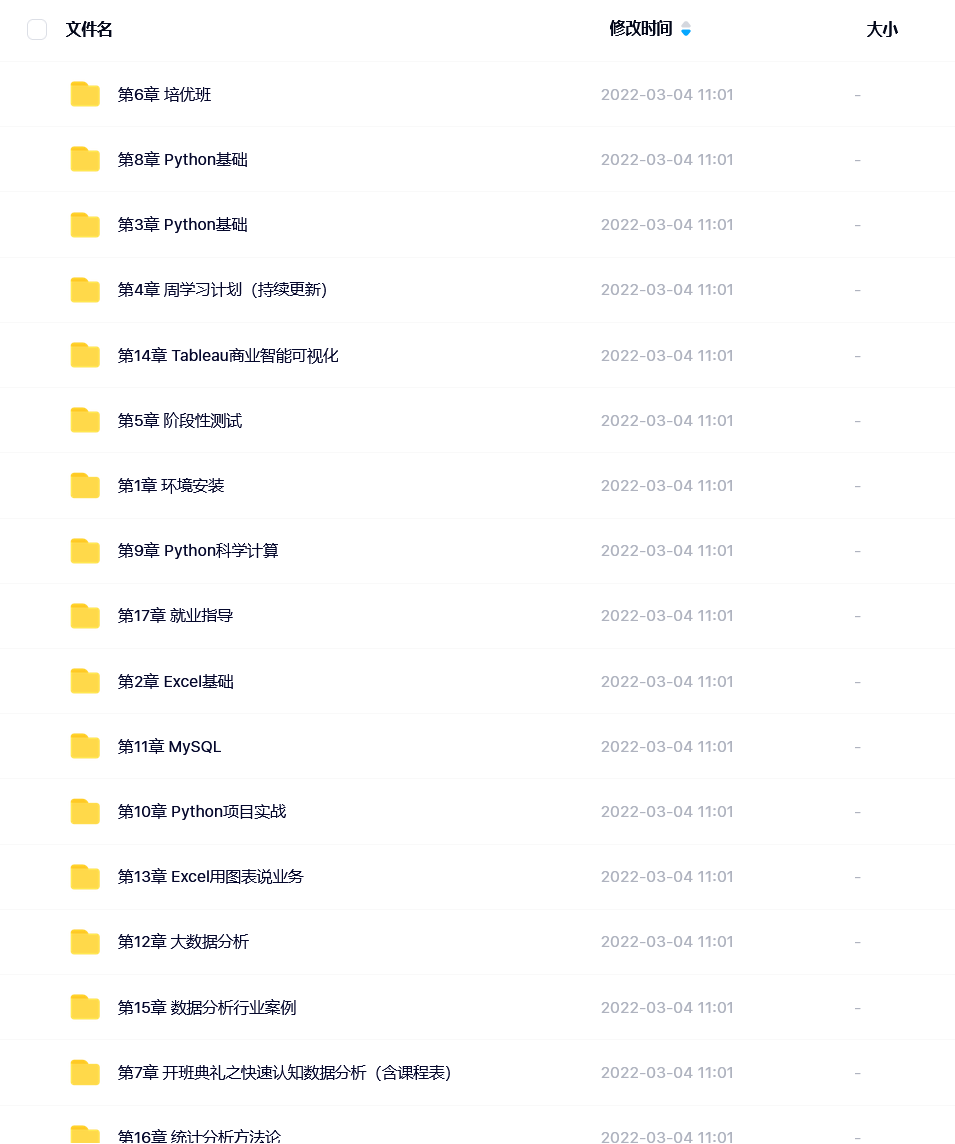955x1144 pixels.
Task: Open folder 第2章 Excel基础
Action: (175, 682)
